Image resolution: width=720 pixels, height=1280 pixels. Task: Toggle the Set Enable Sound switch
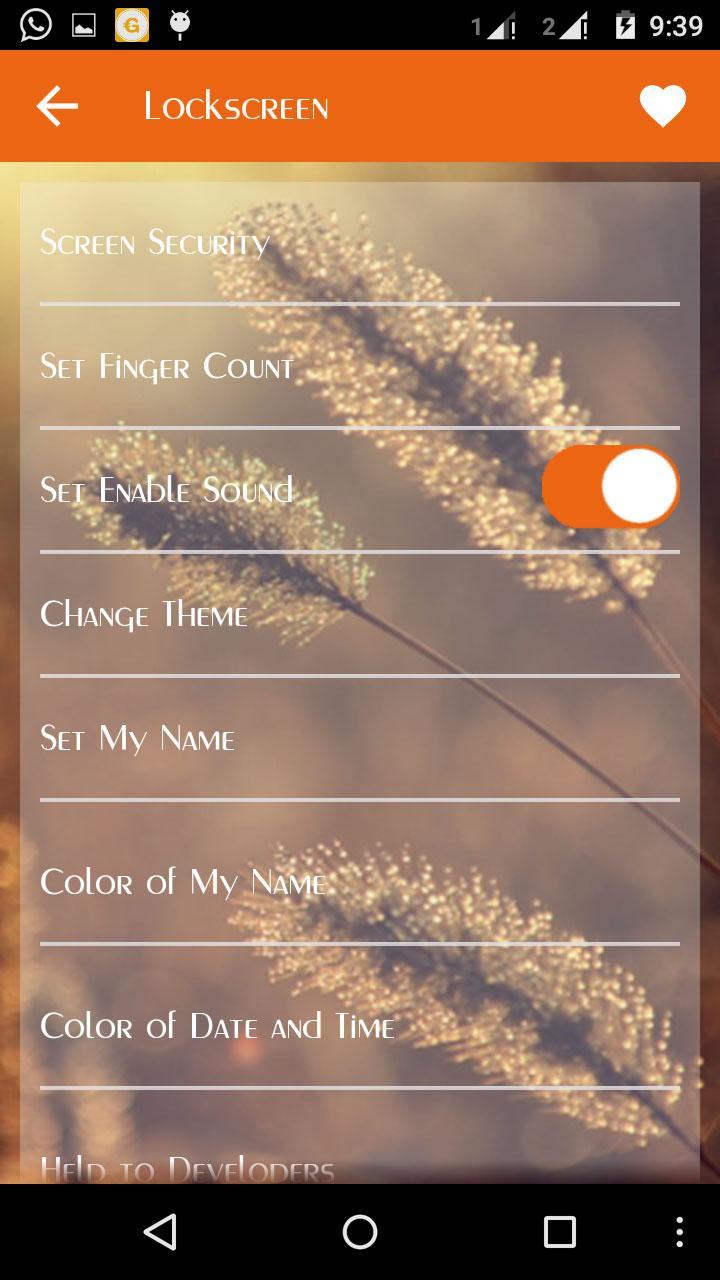pyautogui.click(x=610, y=487)
